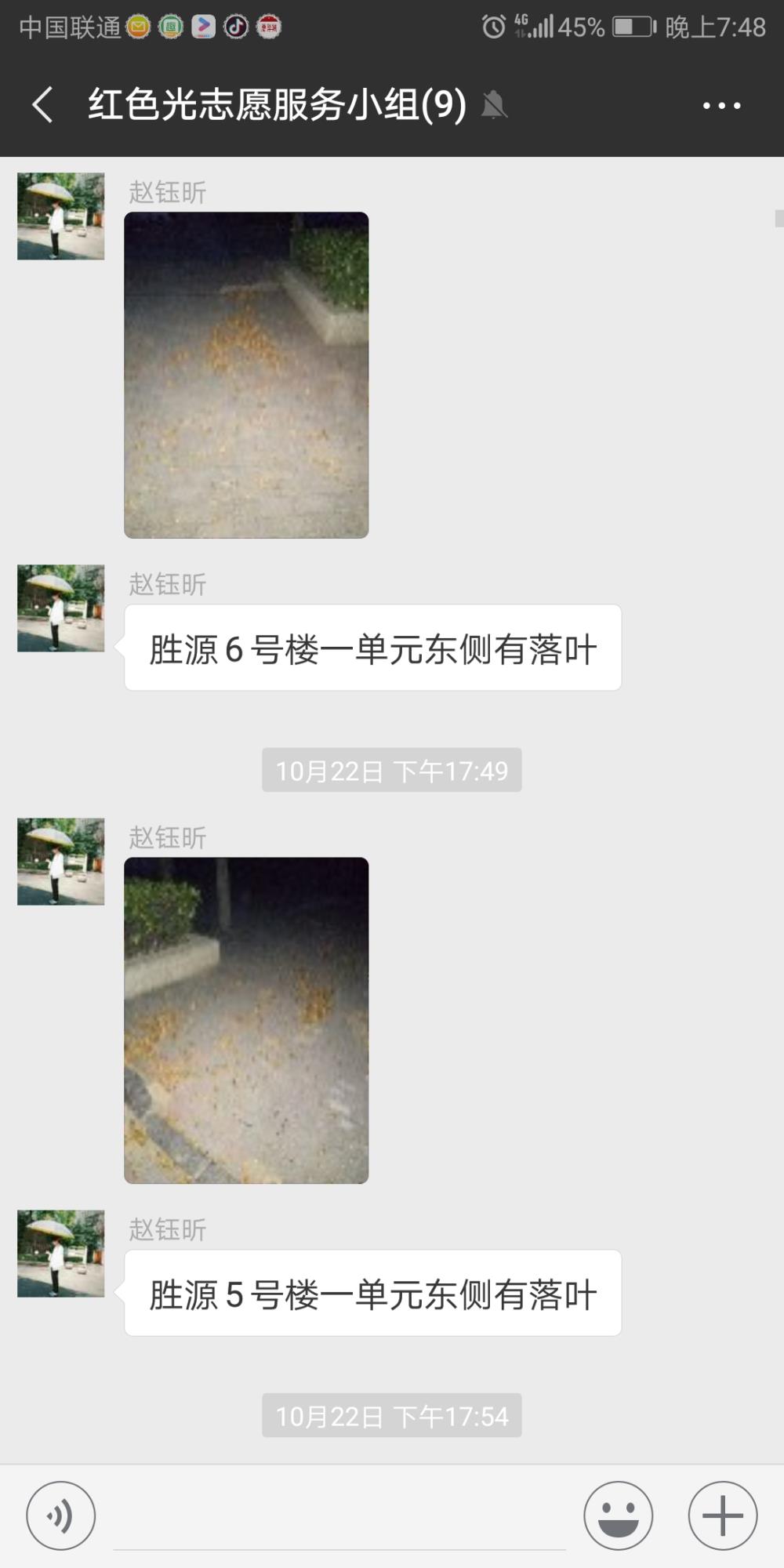This screenshot has width=784, height=1568.
Task: Open the plus attachments menu
Action: pos(723,1515)
